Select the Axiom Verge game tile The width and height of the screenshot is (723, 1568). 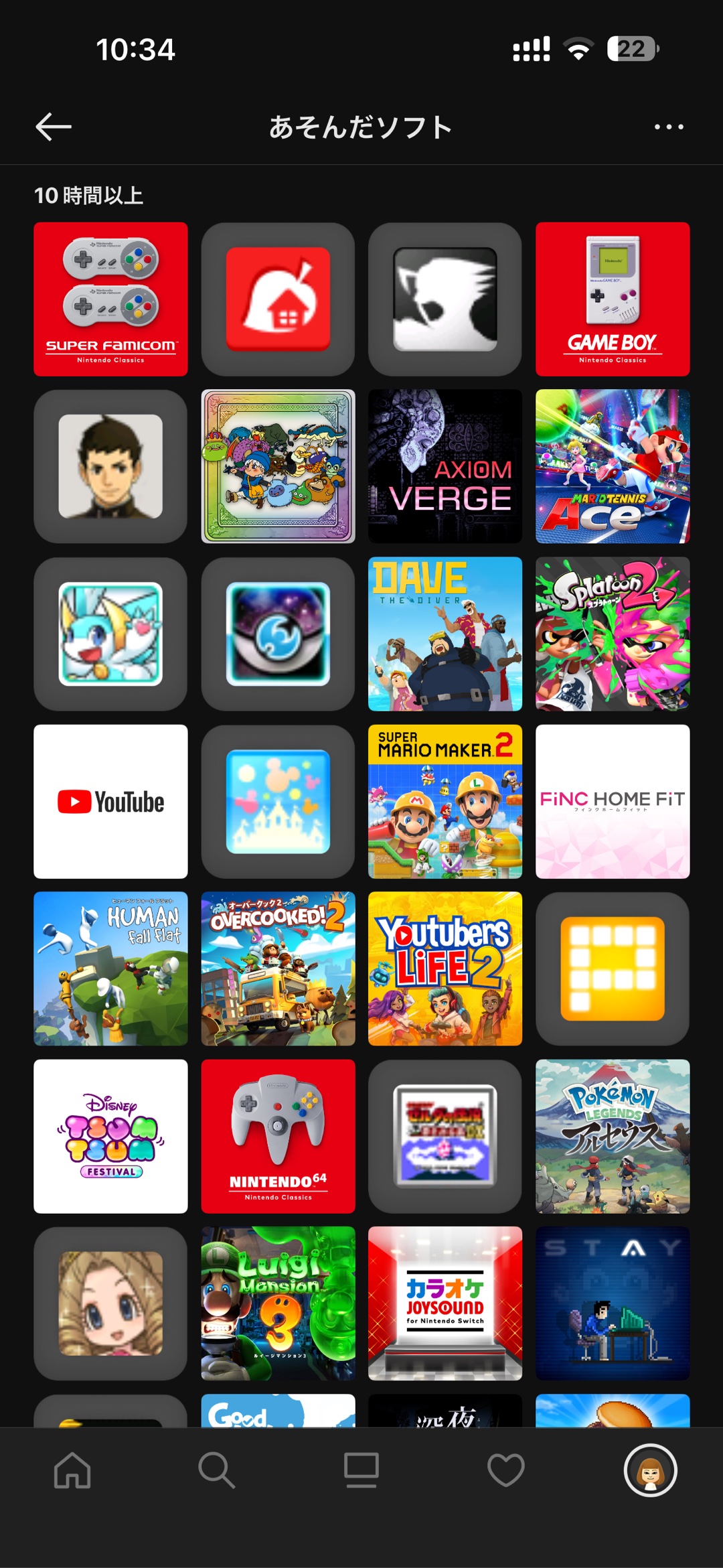tap(445, 466)
